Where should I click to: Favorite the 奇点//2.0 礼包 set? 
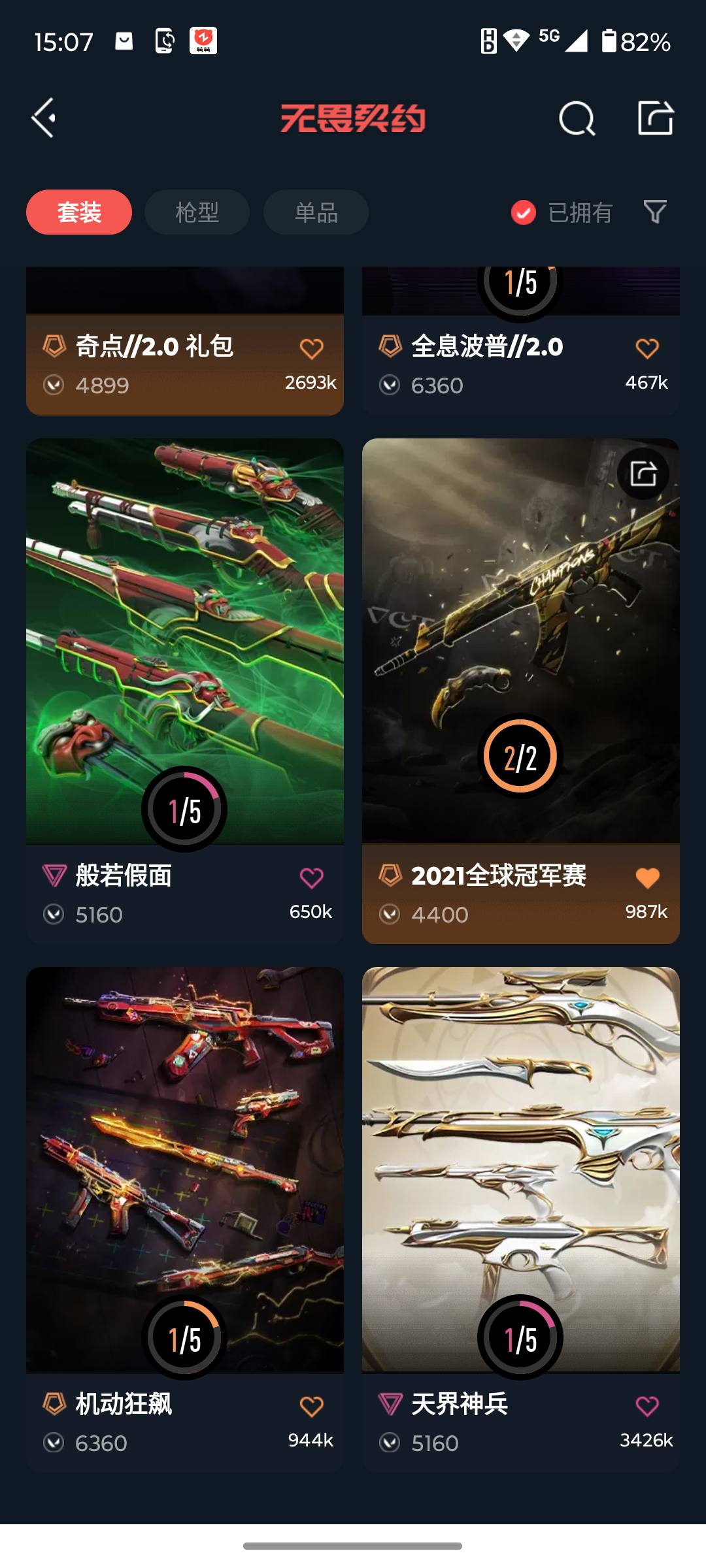pos(314,347)
